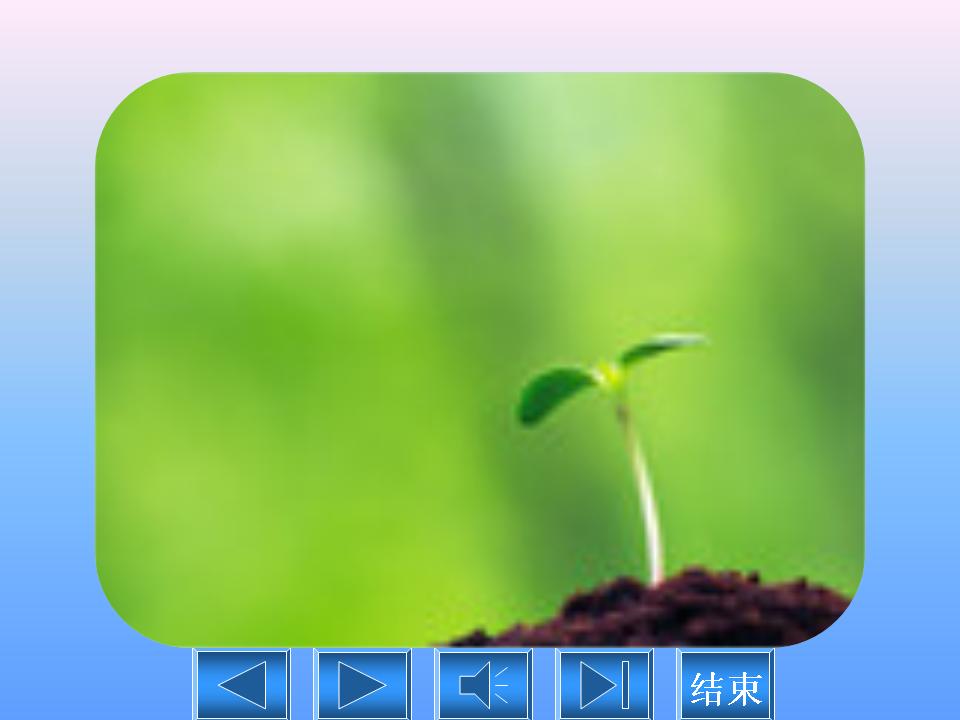Image resolution: width=960 pixels, height=720 pixels.
Task: Go to the previous slide
Action: point(241,685)
